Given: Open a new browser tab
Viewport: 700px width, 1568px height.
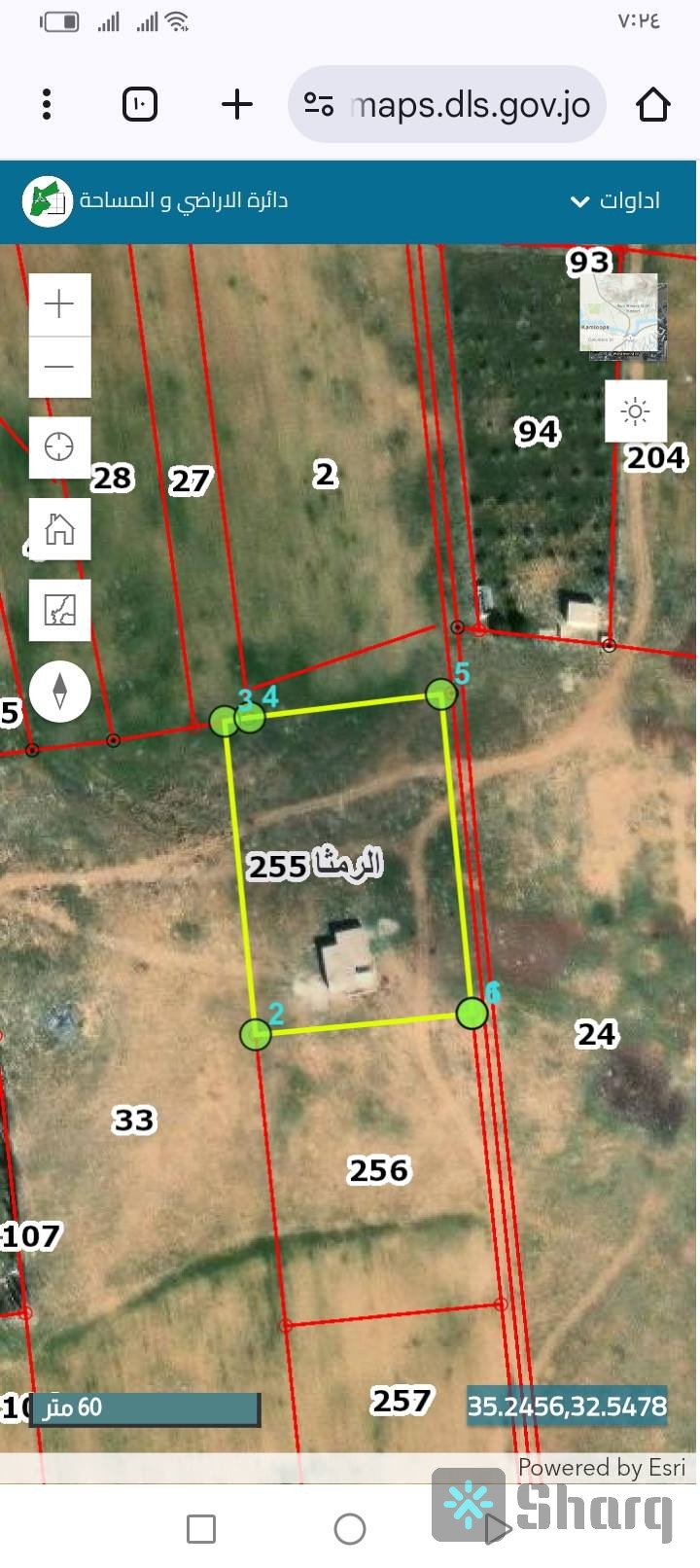Looking at the screenshot, I should coord(236,104).
